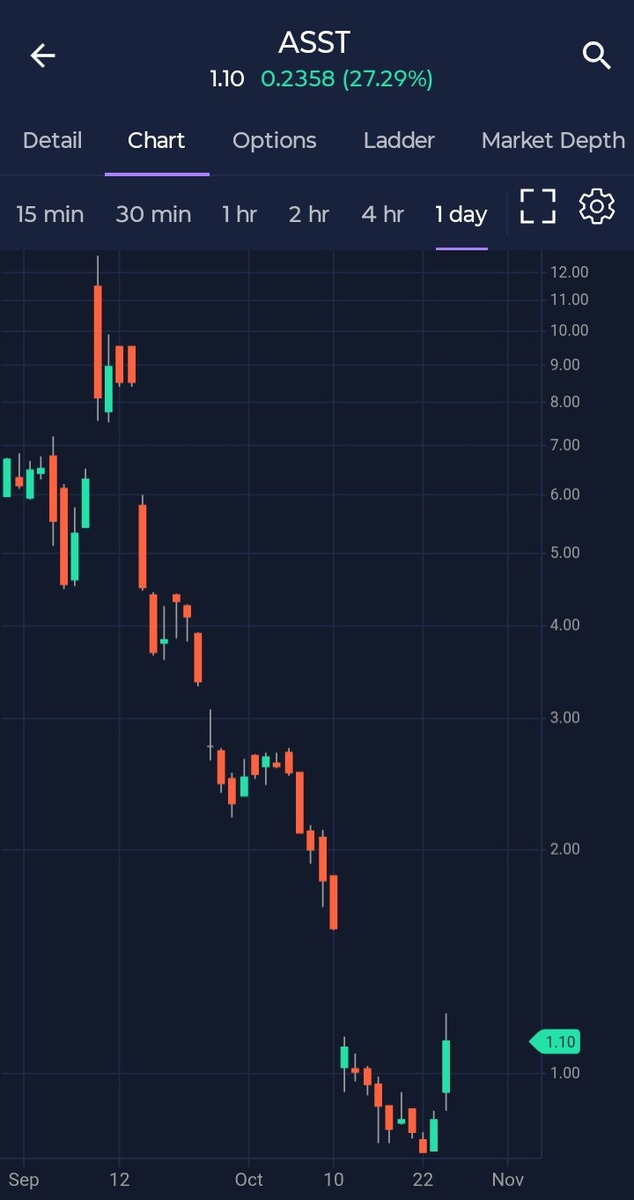The width and height of the screenshot is (634, 1200).
Task: Switch chart to 4 hr interval
Action: pos(382,214)
